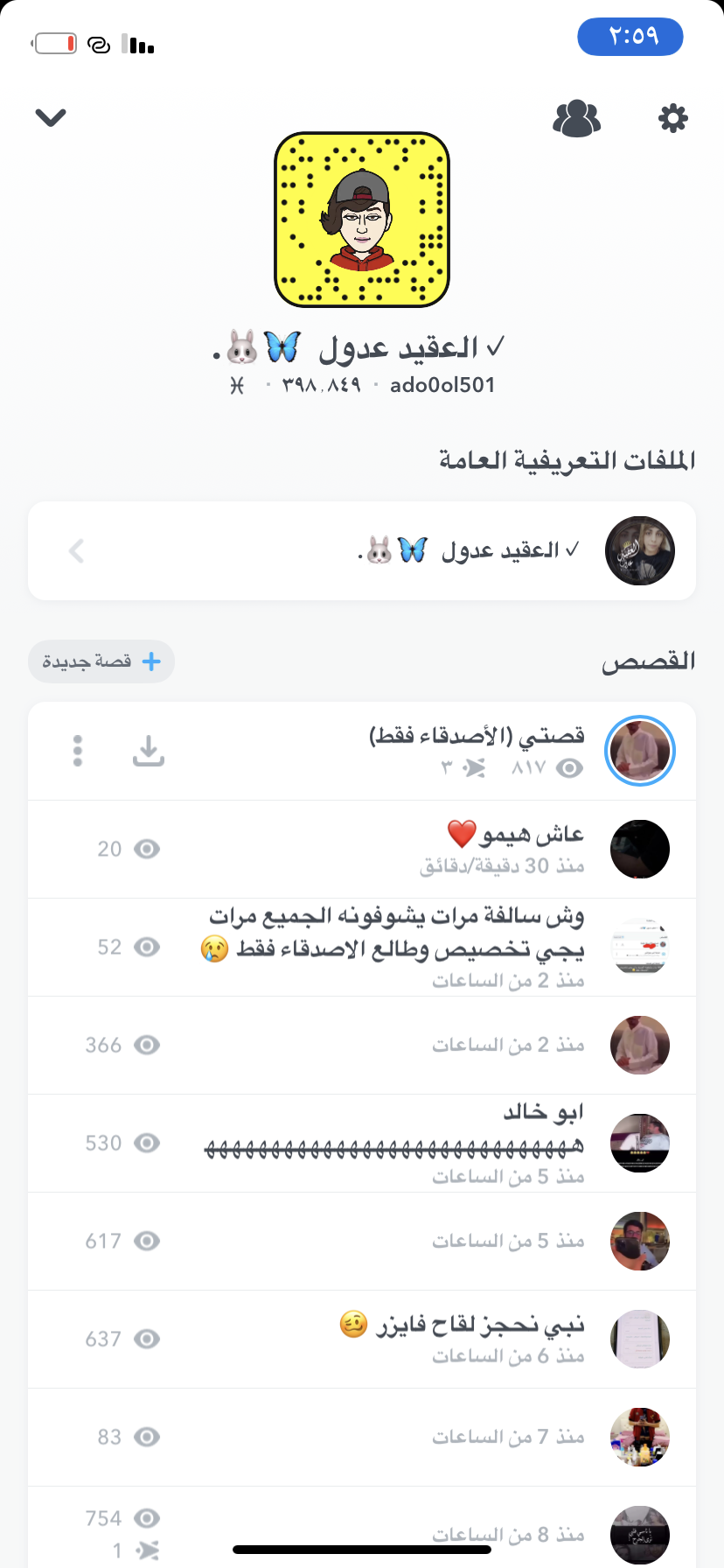Screen dimensions: 724x1568
Task: Add a new story with قصة جديدة
Action: coord(101,661)
